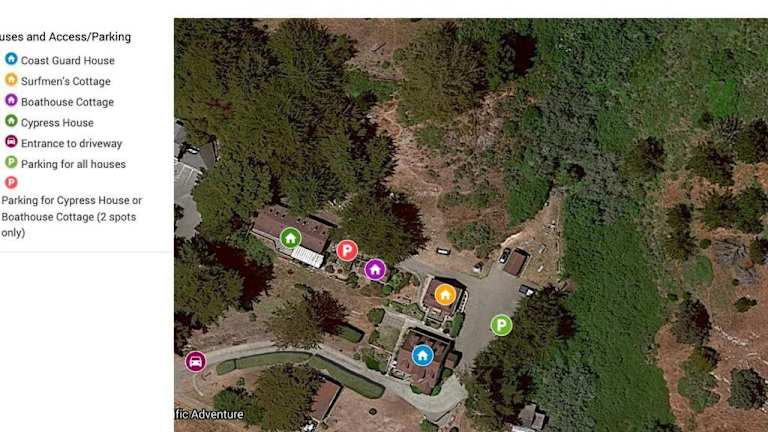This screenshot has height=432, width=768.
Task: Select Entrance to driveway in the legend
Action: 71,144
